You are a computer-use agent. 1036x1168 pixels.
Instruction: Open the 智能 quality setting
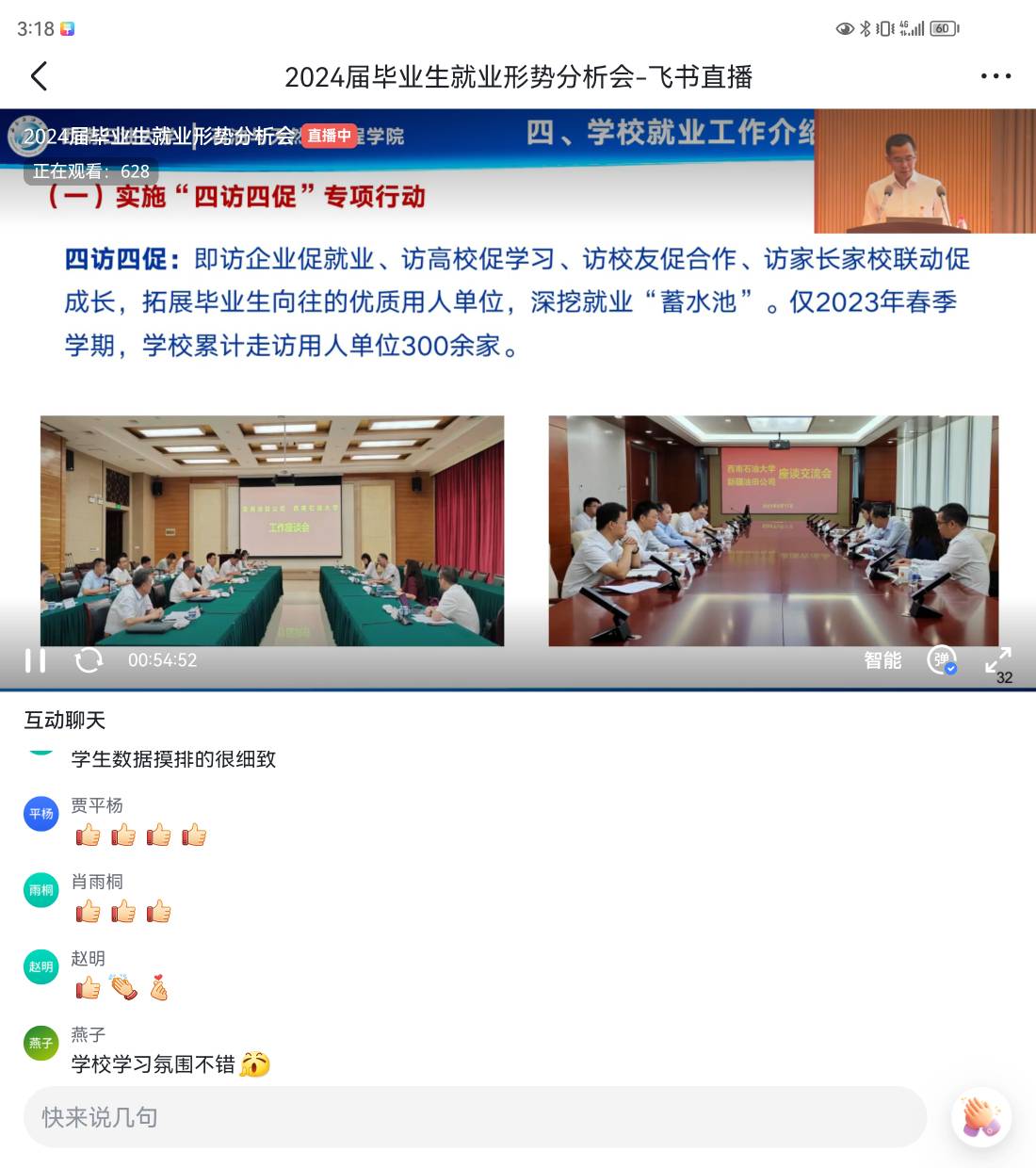[882, 660]
